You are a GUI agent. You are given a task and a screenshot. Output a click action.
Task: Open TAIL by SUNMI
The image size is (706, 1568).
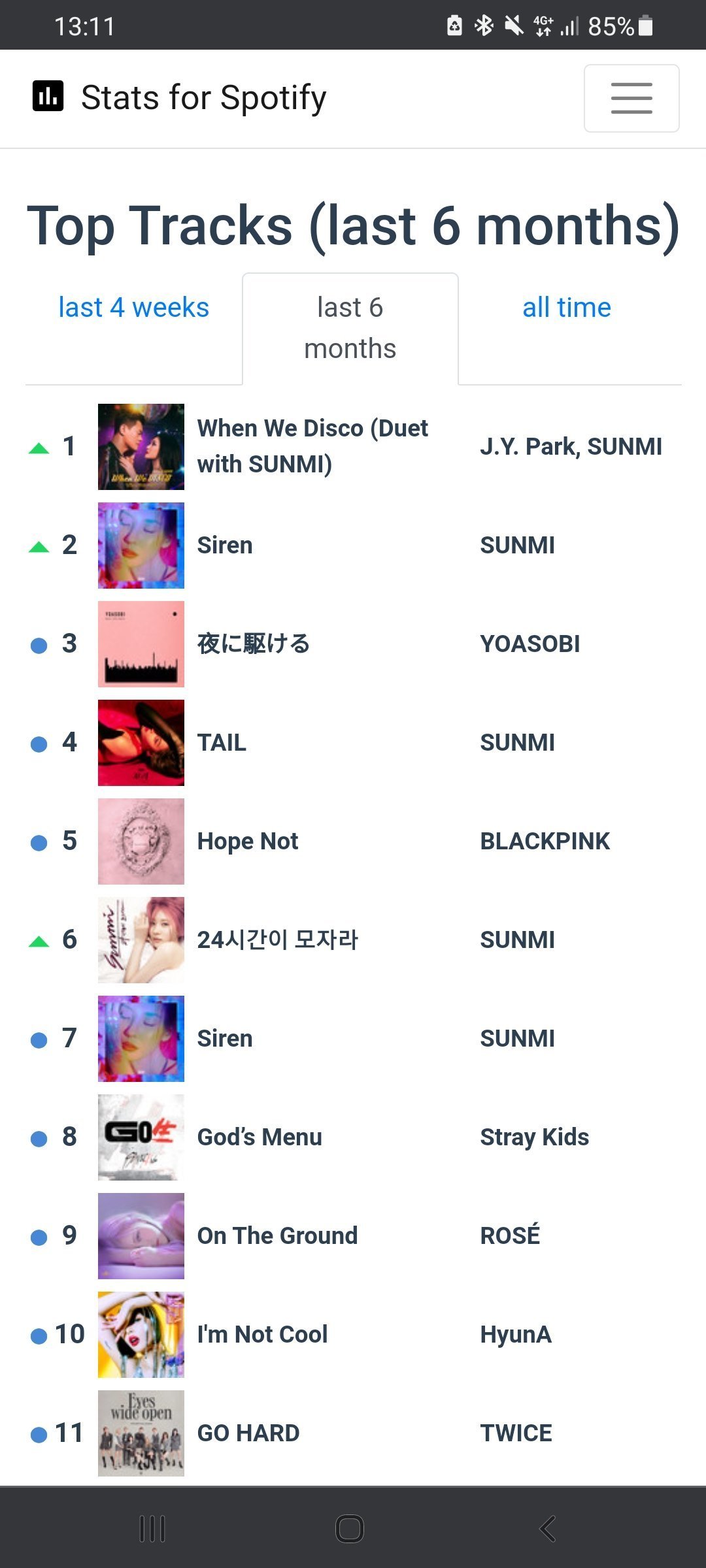(x=353, y=743)
